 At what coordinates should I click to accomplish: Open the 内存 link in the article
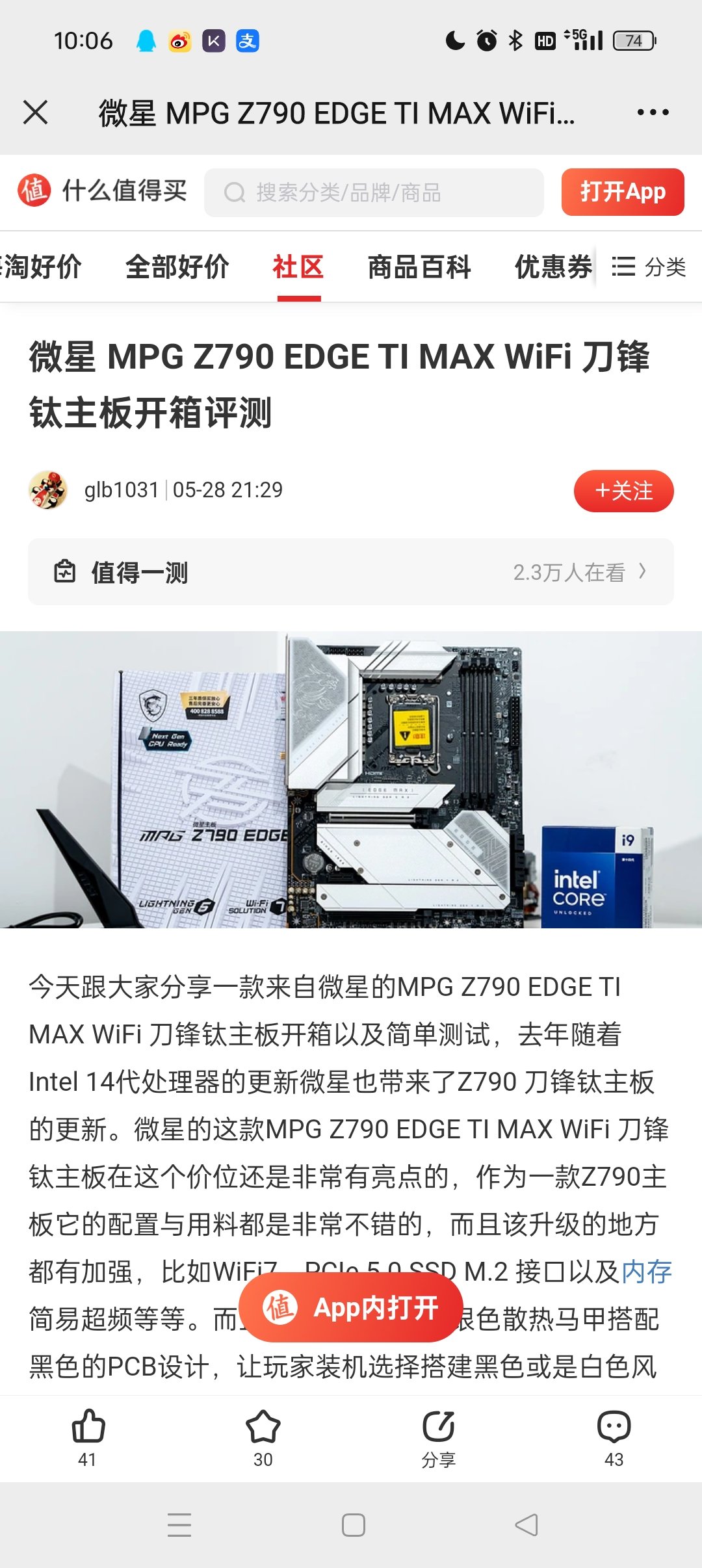(646, 1272)
